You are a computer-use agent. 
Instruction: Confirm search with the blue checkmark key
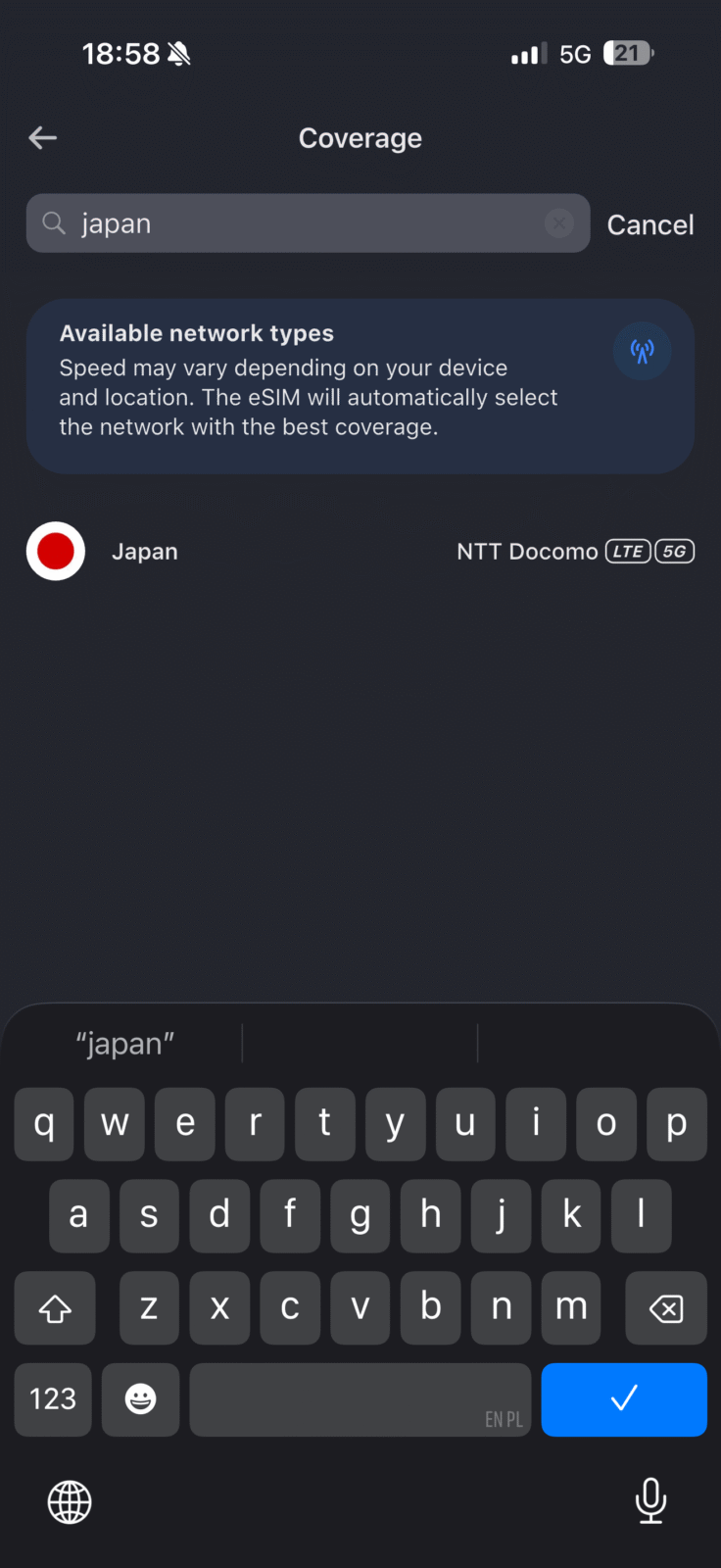coord(624,1398)
